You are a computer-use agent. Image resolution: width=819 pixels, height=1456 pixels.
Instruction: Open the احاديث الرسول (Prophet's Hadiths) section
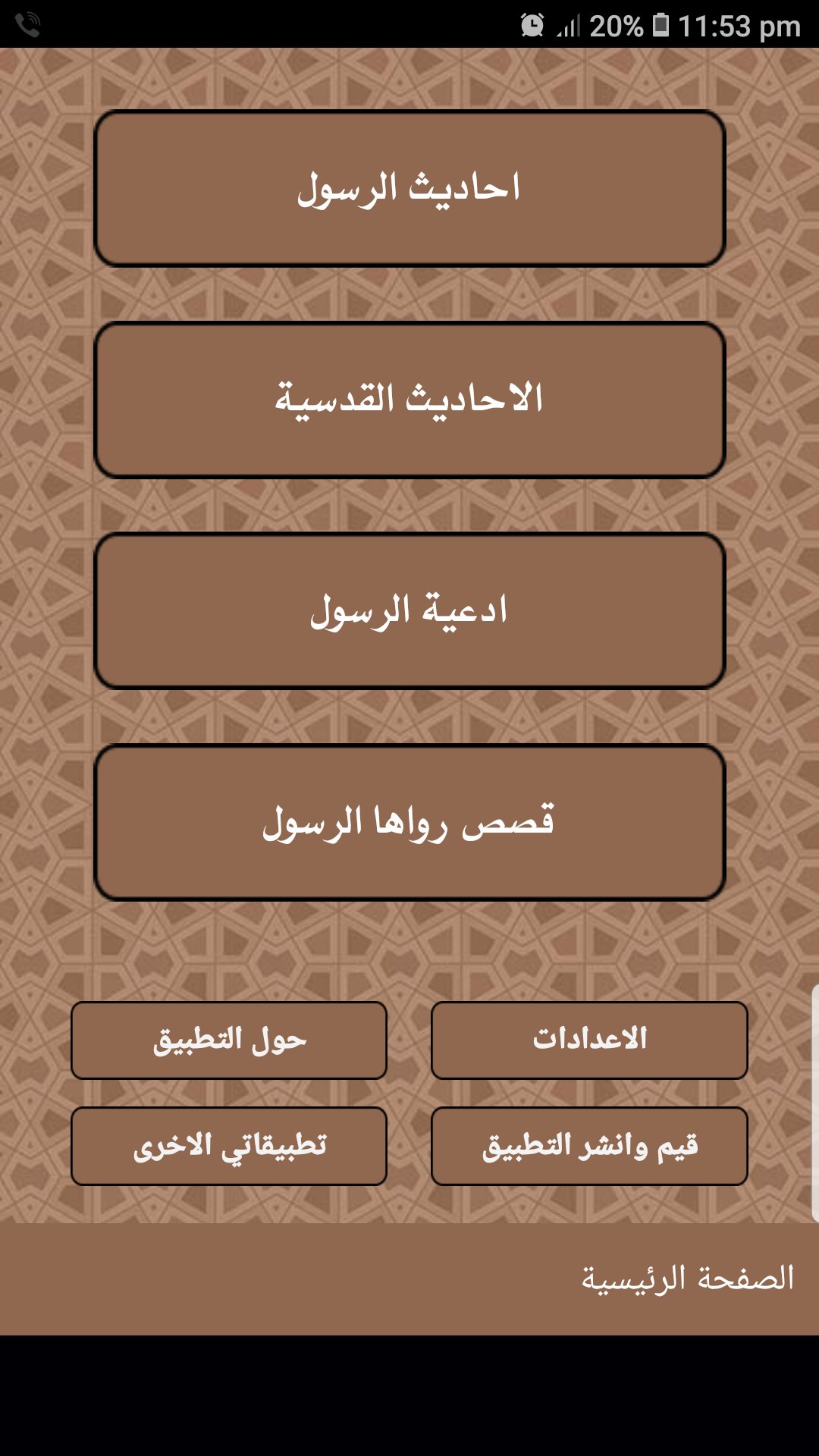408,187
